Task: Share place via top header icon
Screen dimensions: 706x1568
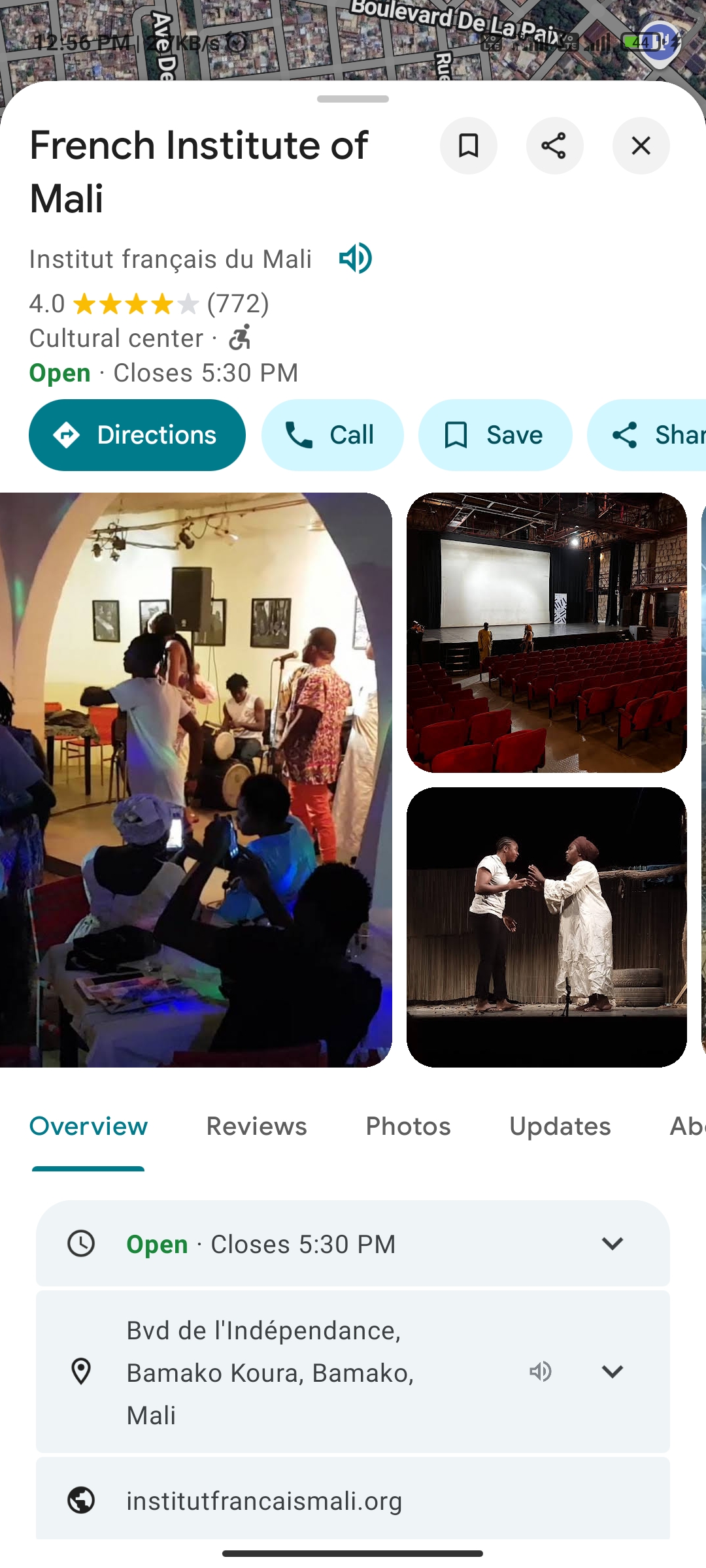Action: pos(554,146)
